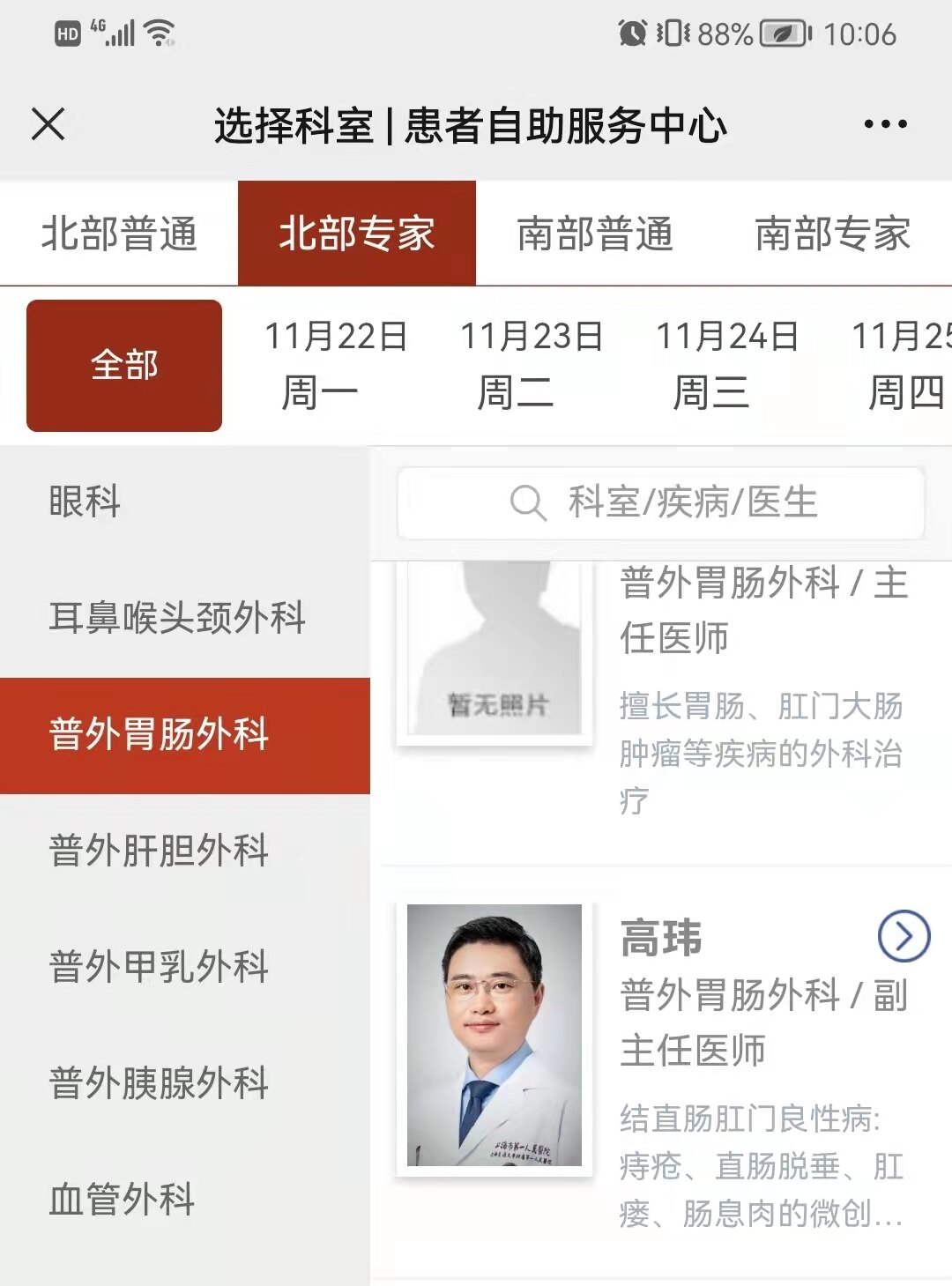The height and width of the screenshot is (1286, 952).
Task: Select 眼科 department
Action: pos(86,502)
